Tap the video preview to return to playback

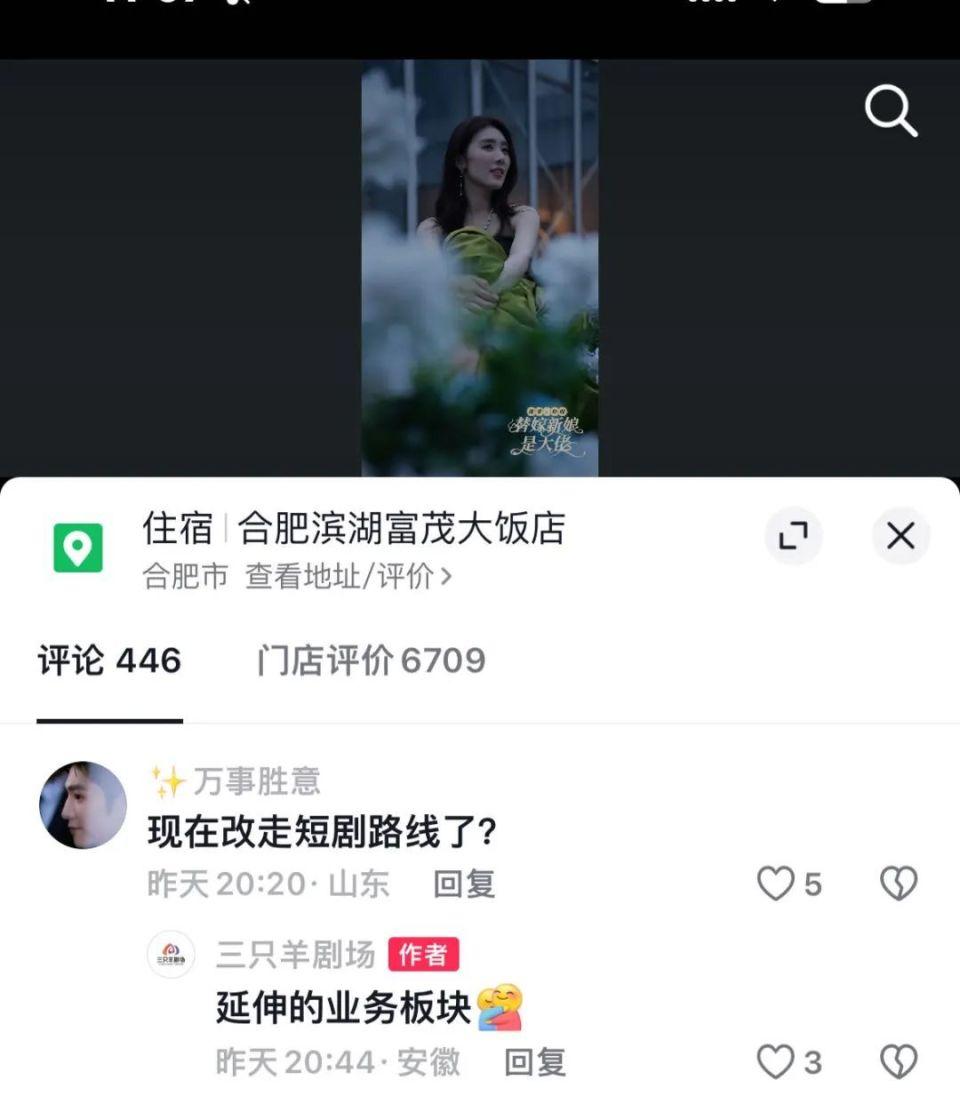coord(480,268)
